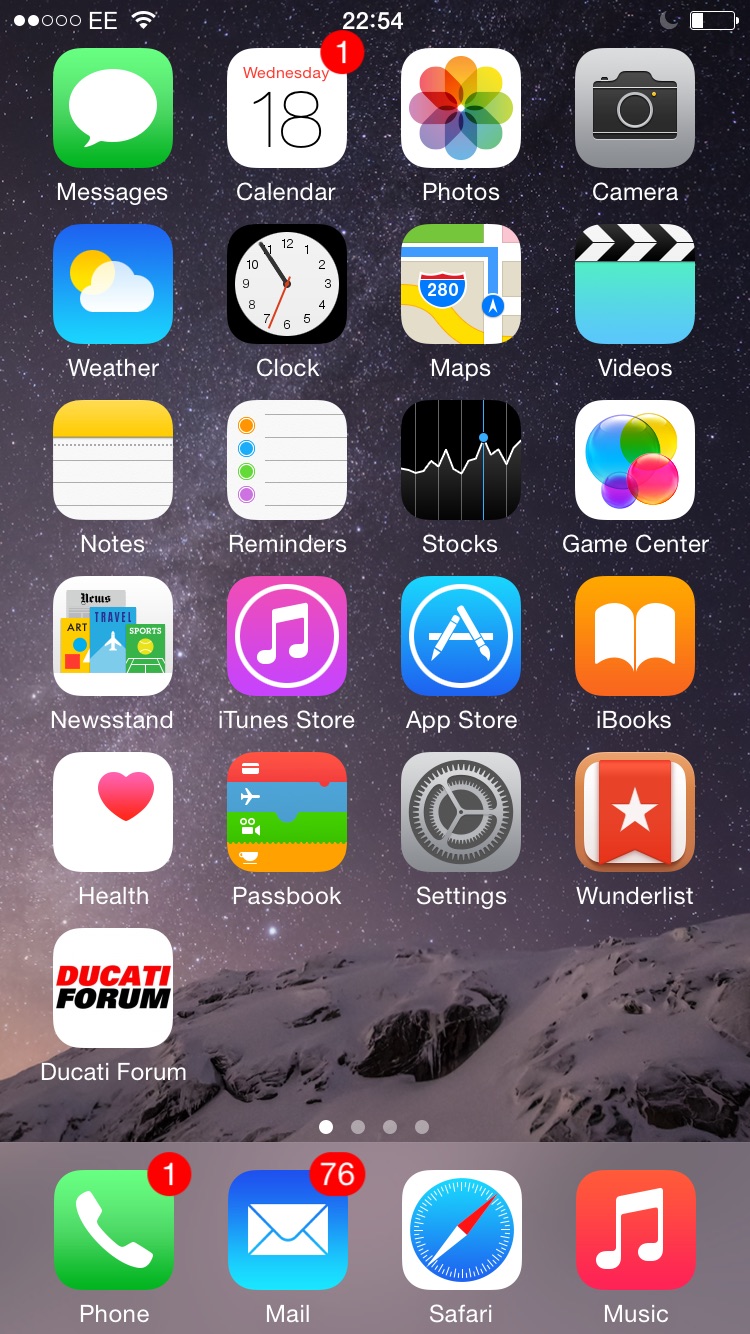Check the Weather app
Screen dimensions: 750x1334
pyautogui.click(x=113, y=284)
